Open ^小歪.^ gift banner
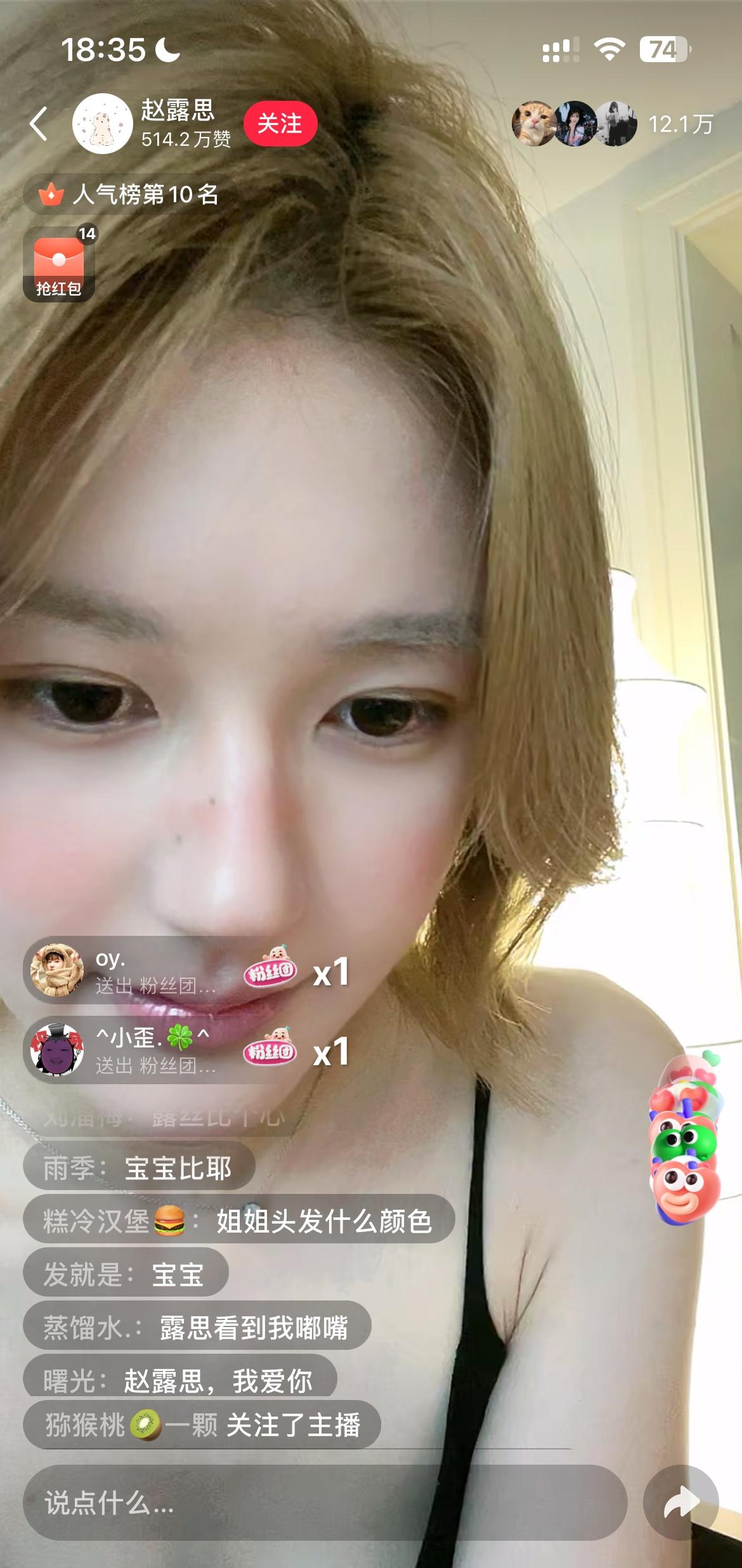The height and width of the screenshot is (1568, 742). point(188,1051)
